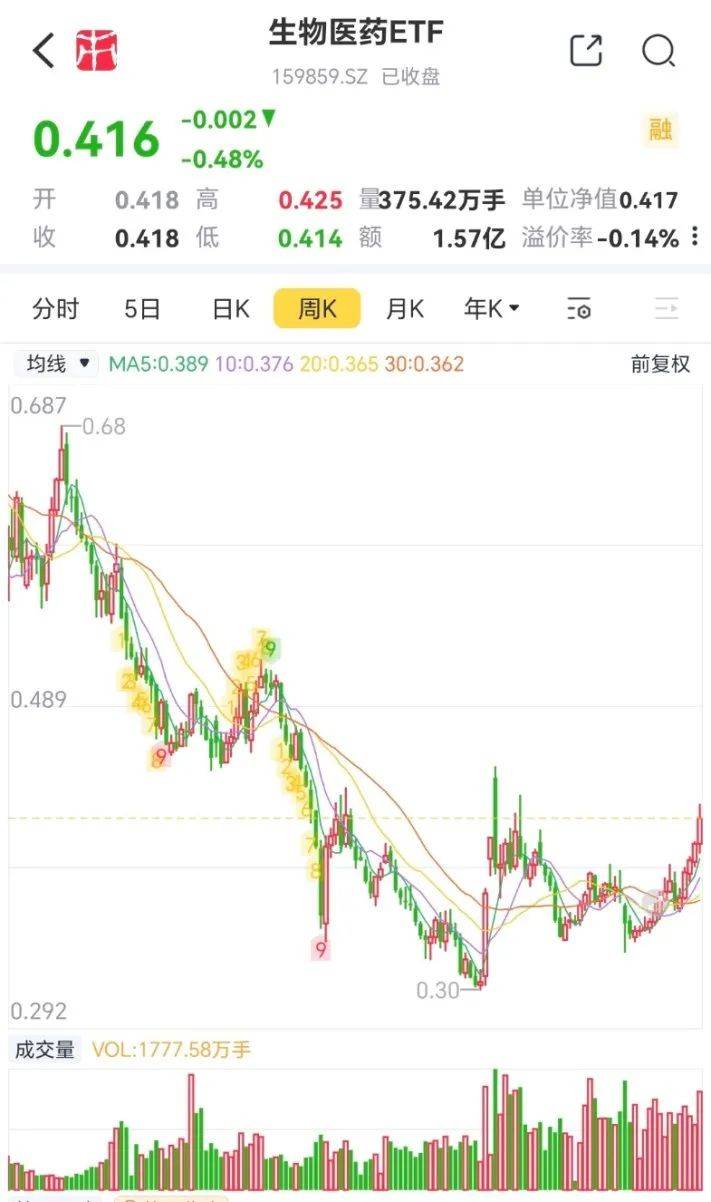Viewport: 711px width, 1202px height.
Task: Switch to the 月K chart tab
Action: click(x=405, y=309)
